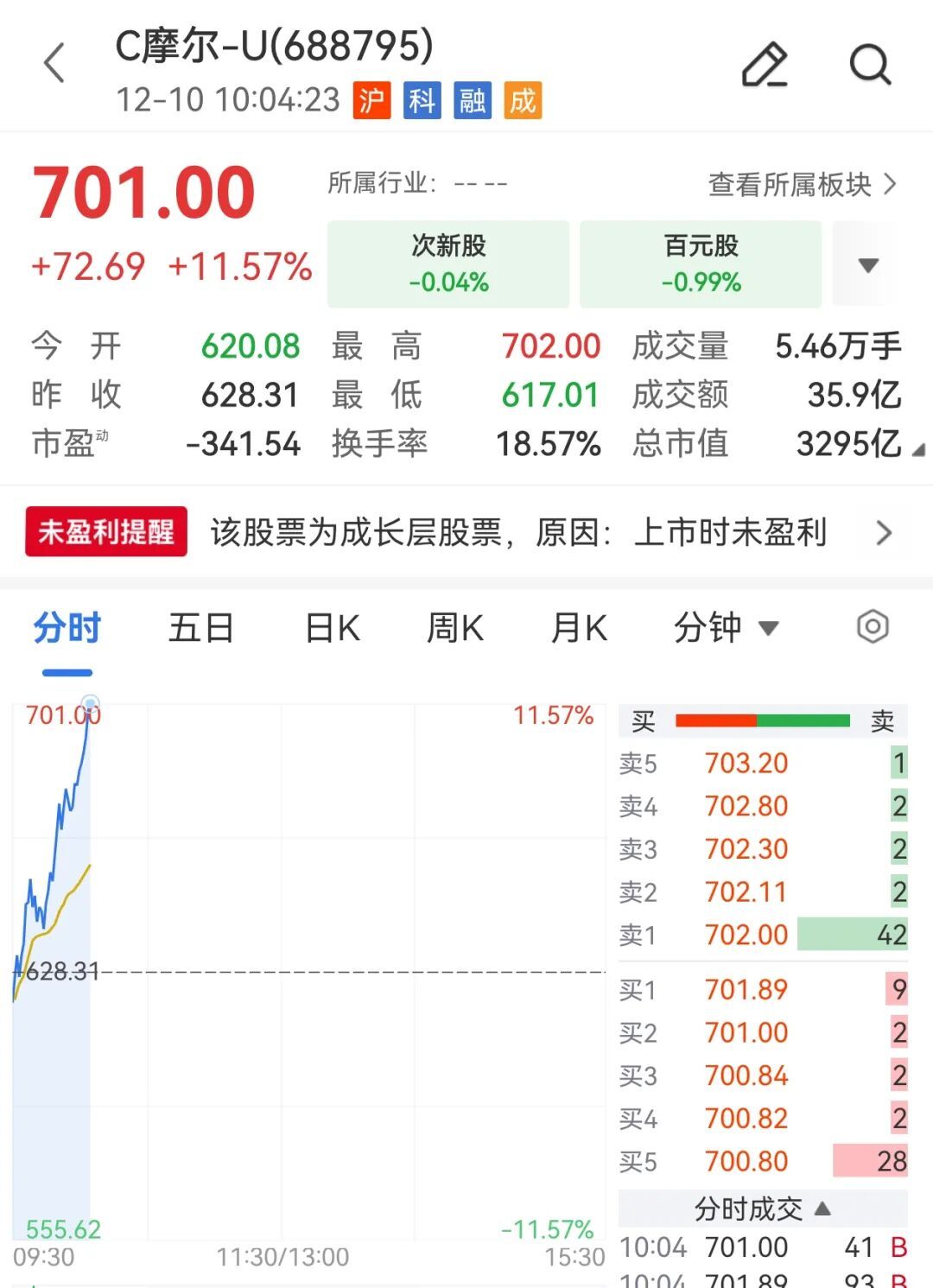Switch to the 日K chart tab
The image size is (933, 1288).
[x=333, y=628]
